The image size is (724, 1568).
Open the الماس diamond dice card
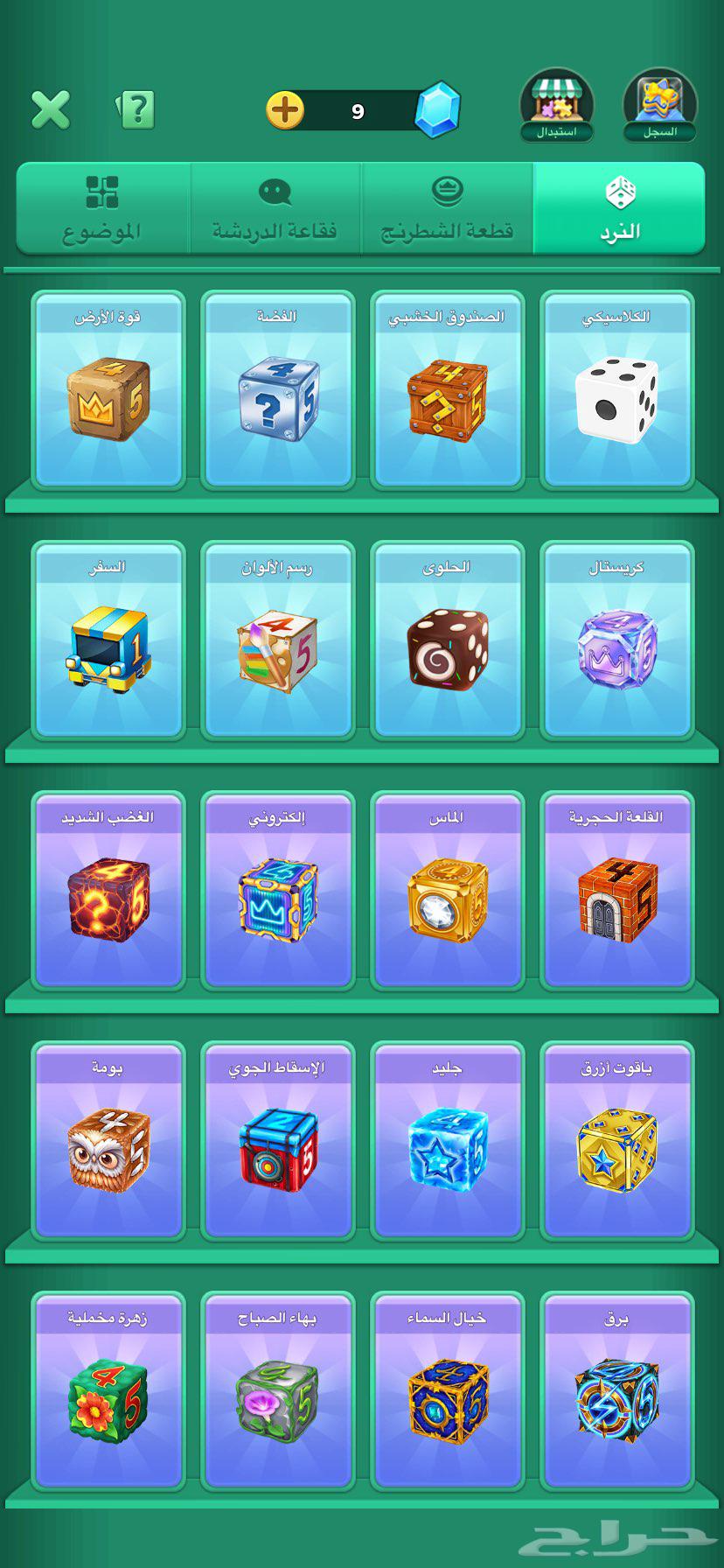pos(447,891)
